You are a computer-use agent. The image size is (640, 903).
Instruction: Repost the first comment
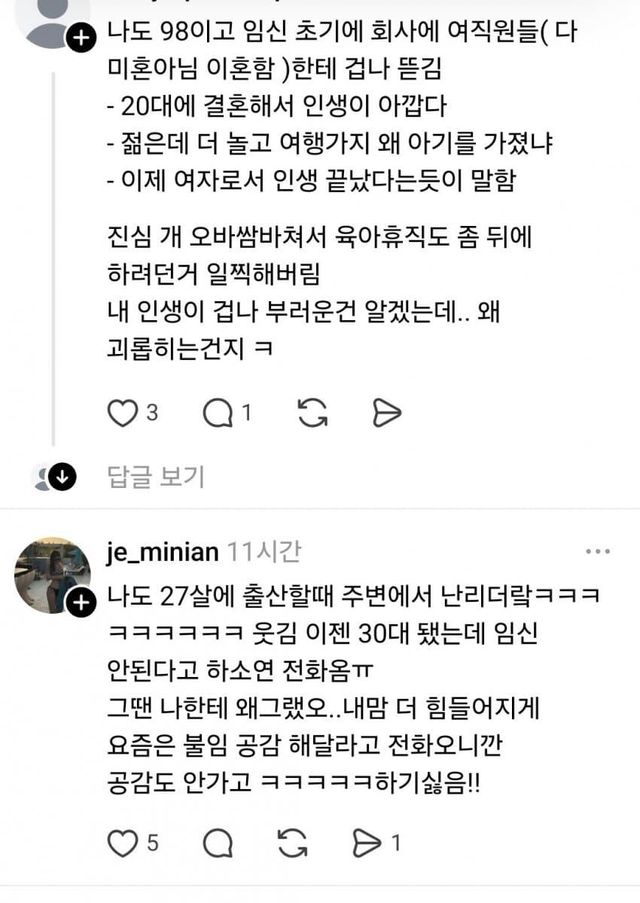[x=313, y=412]
